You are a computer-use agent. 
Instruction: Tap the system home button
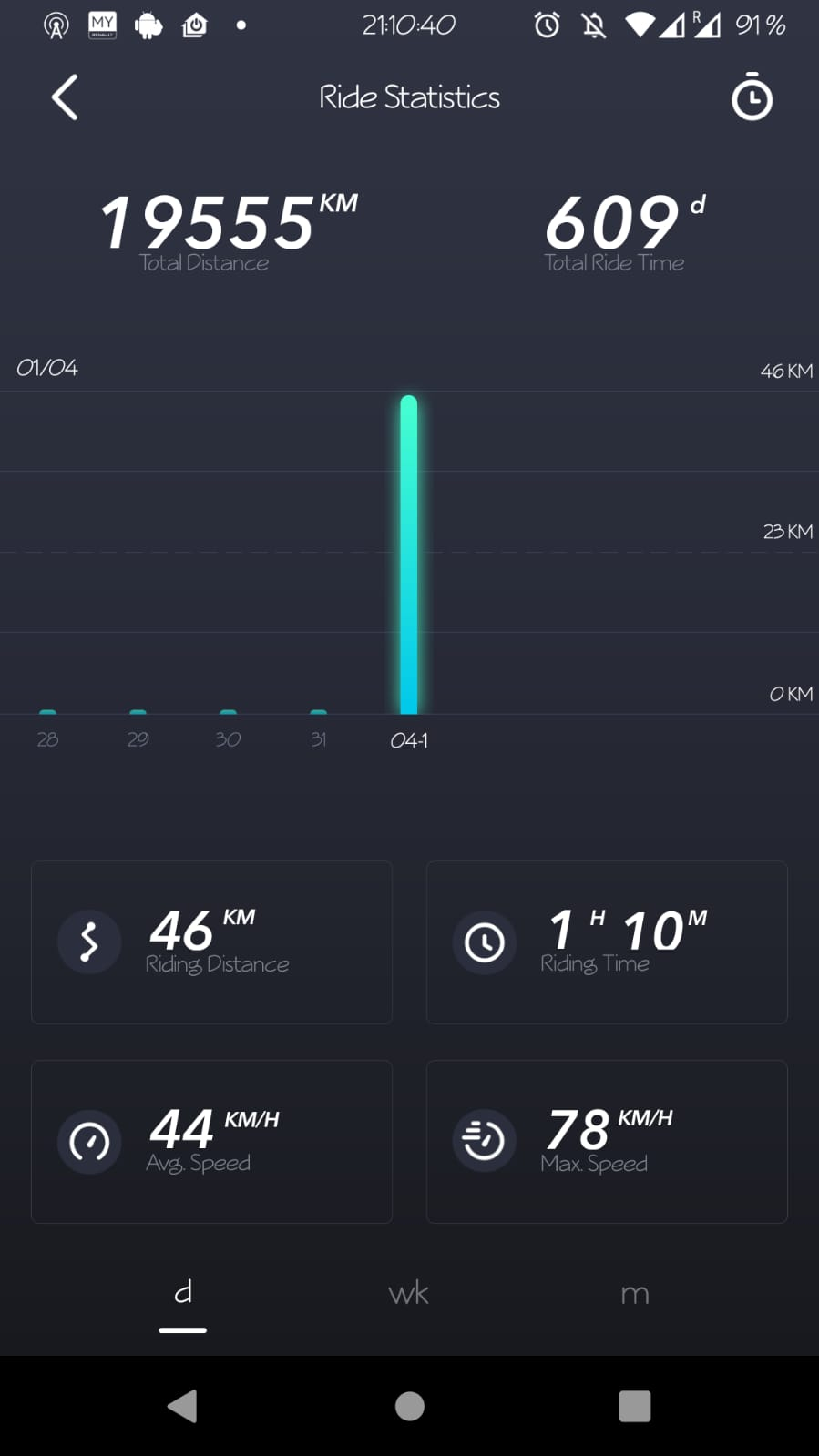coord(409,1406)
